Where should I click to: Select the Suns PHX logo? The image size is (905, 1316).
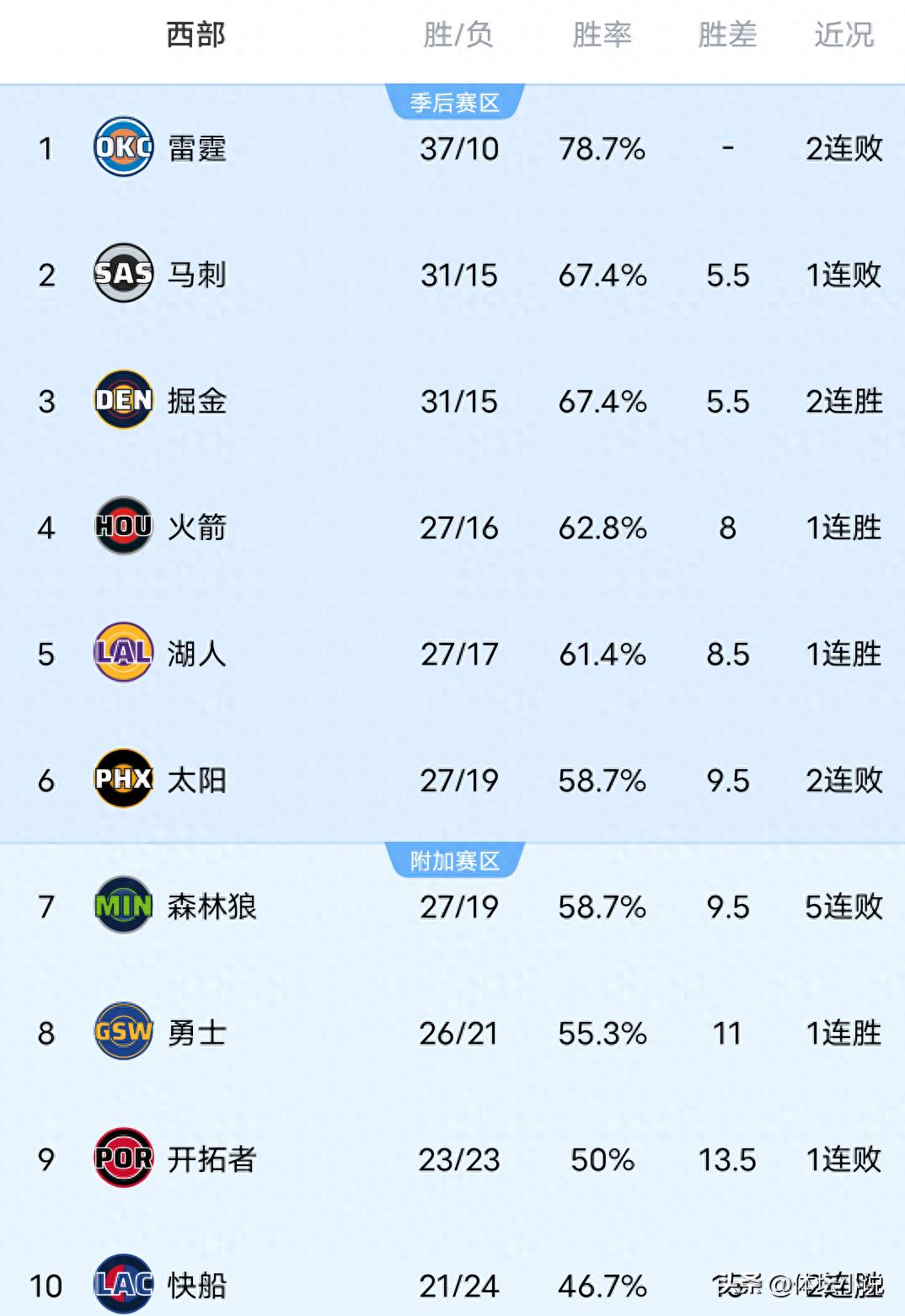123,781
